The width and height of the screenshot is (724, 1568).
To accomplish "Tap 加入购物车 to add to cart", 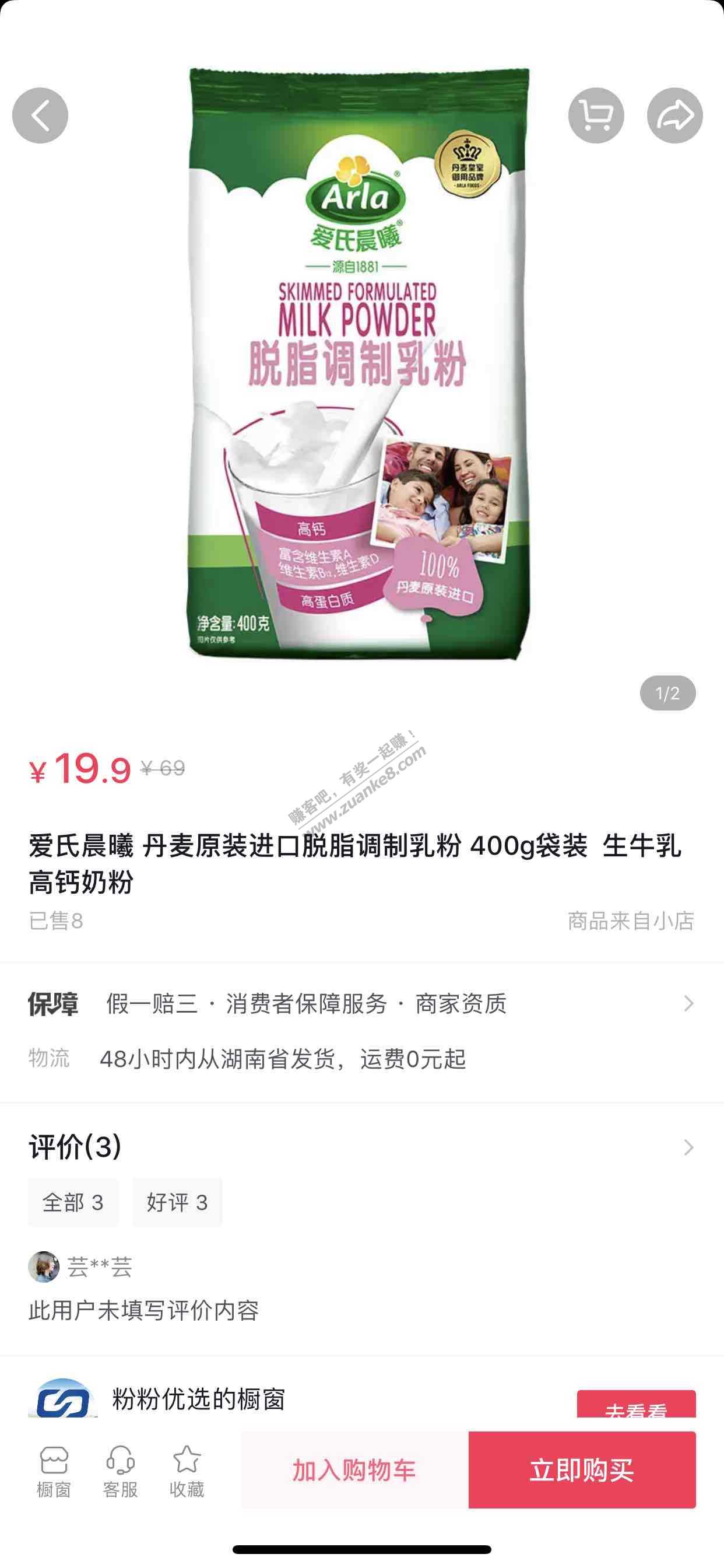I will 354,1471.
